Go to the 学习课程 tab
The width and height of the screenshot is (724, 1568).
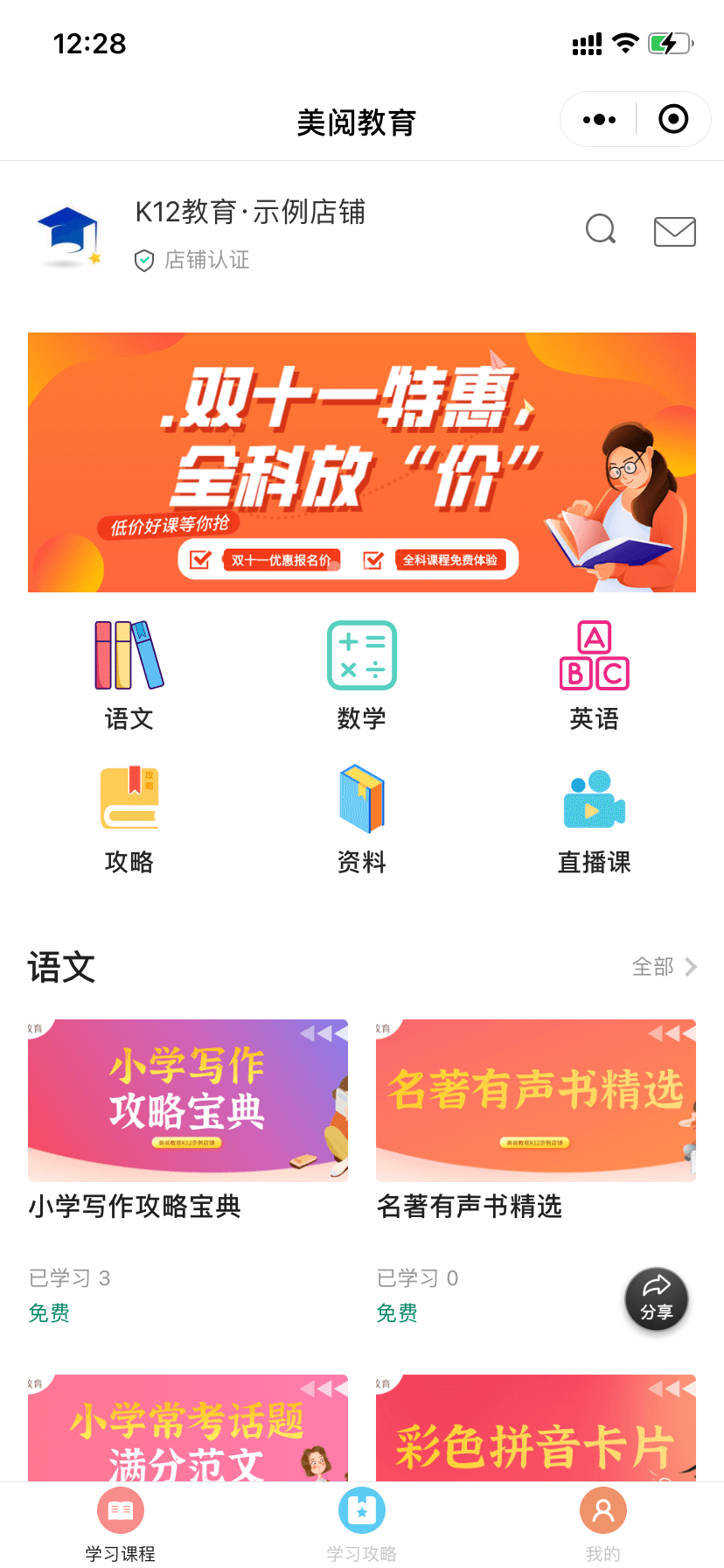[121, 1524]
